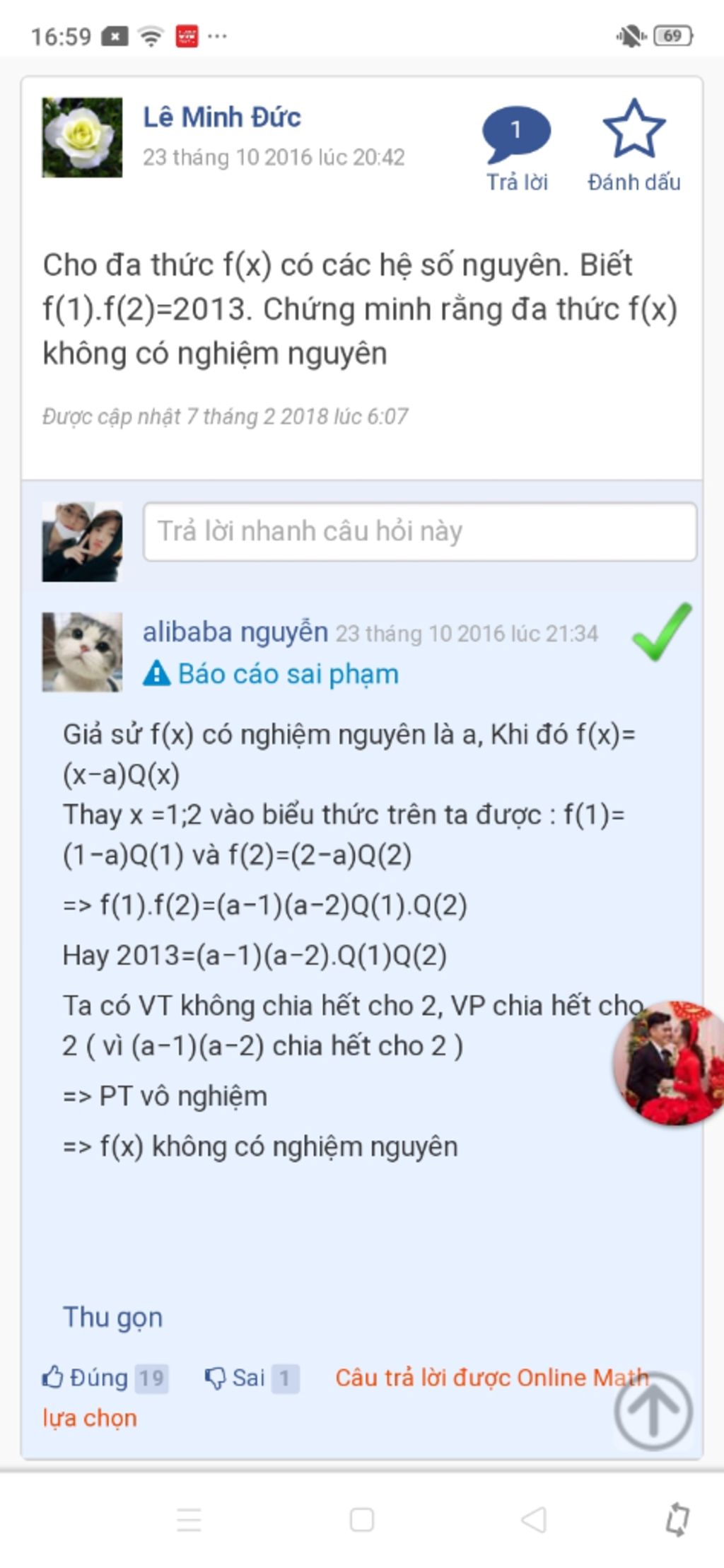The width and height of the screenshot is (724, 1568).
Task: Go back with the system back button
Action: 533,1519
